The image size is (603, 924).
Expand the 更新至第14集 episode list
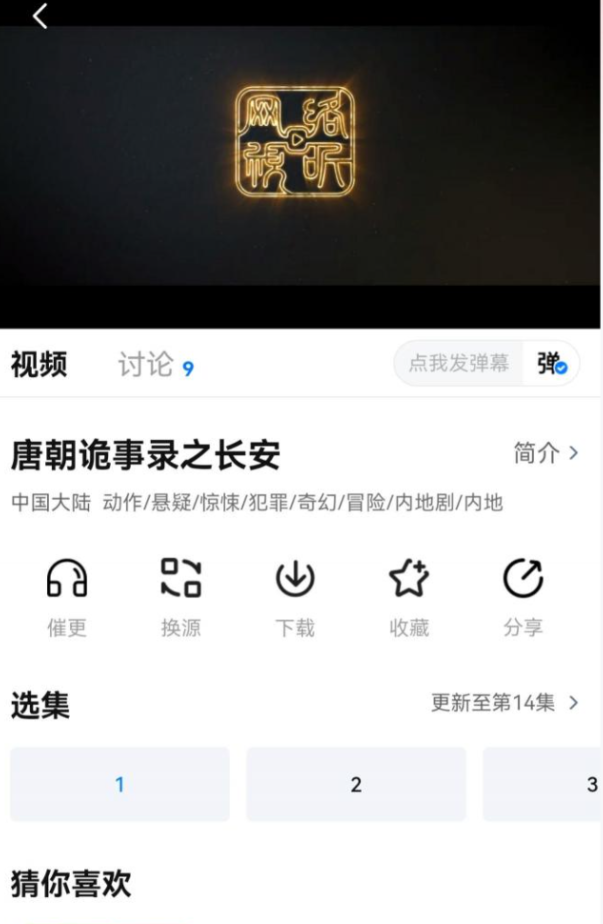point(504,703)
